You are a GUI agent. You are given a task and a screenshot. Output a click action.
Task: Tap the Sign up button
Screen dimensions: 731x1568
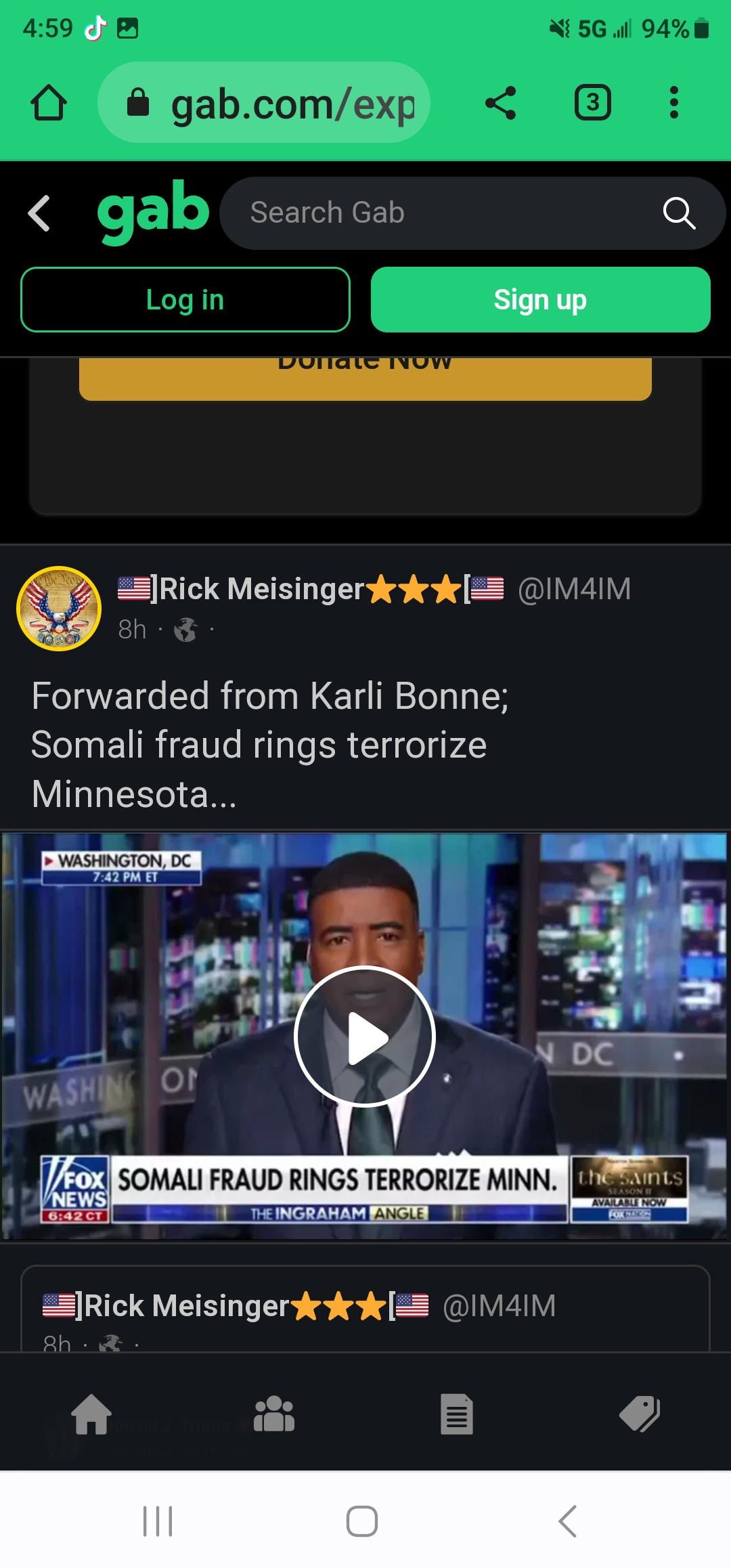(540, 299)
